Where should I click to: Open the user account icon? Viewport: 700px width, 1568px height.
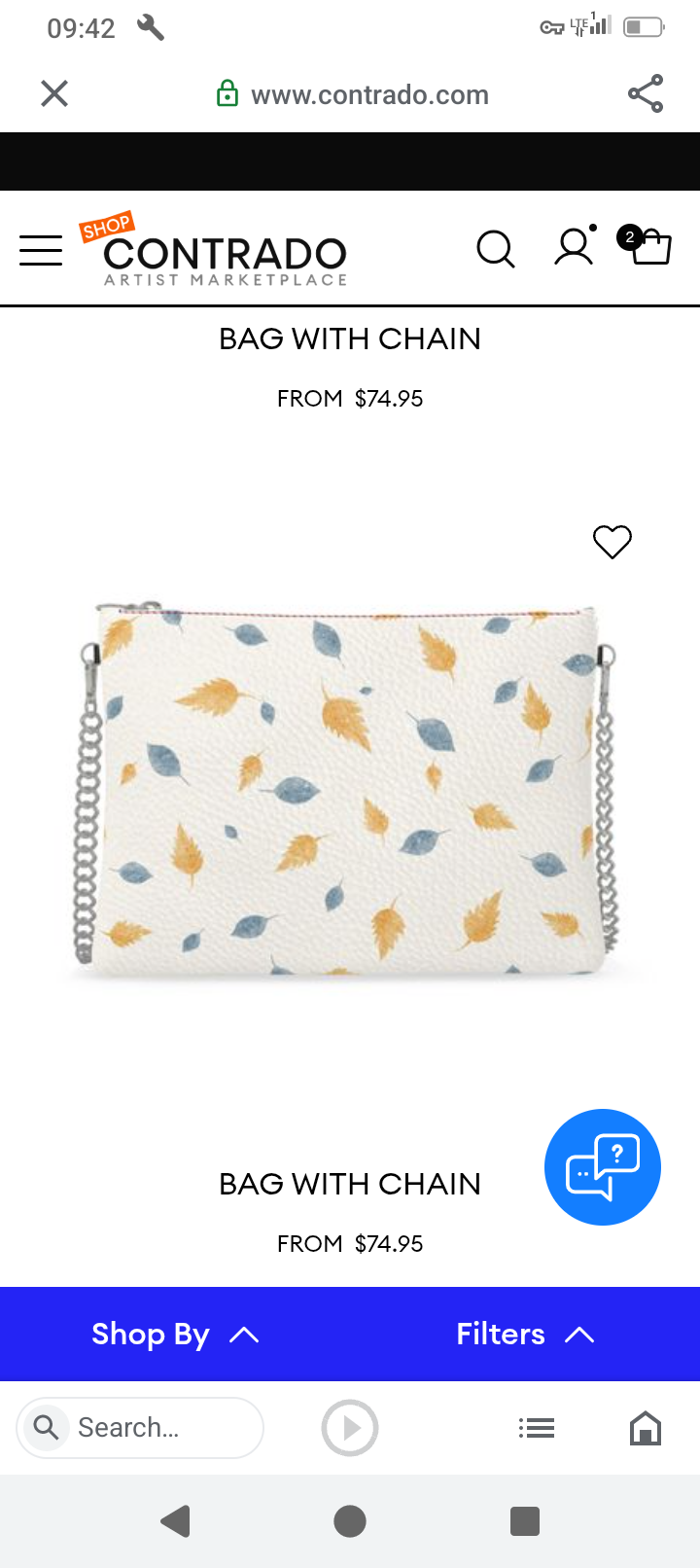pos(574,247)
